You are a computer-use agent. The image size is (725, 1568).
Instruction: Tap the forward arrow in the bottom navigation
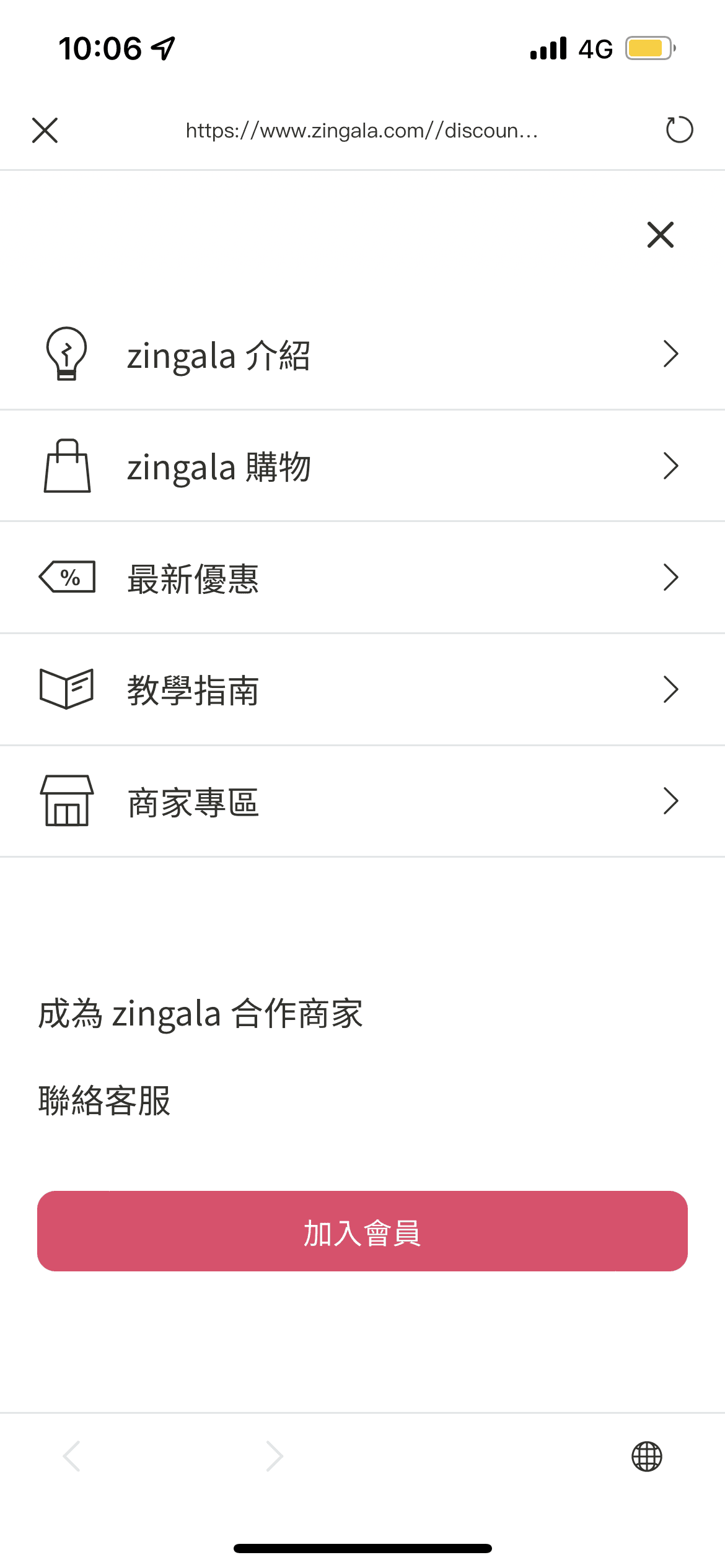coord(274,1455)
